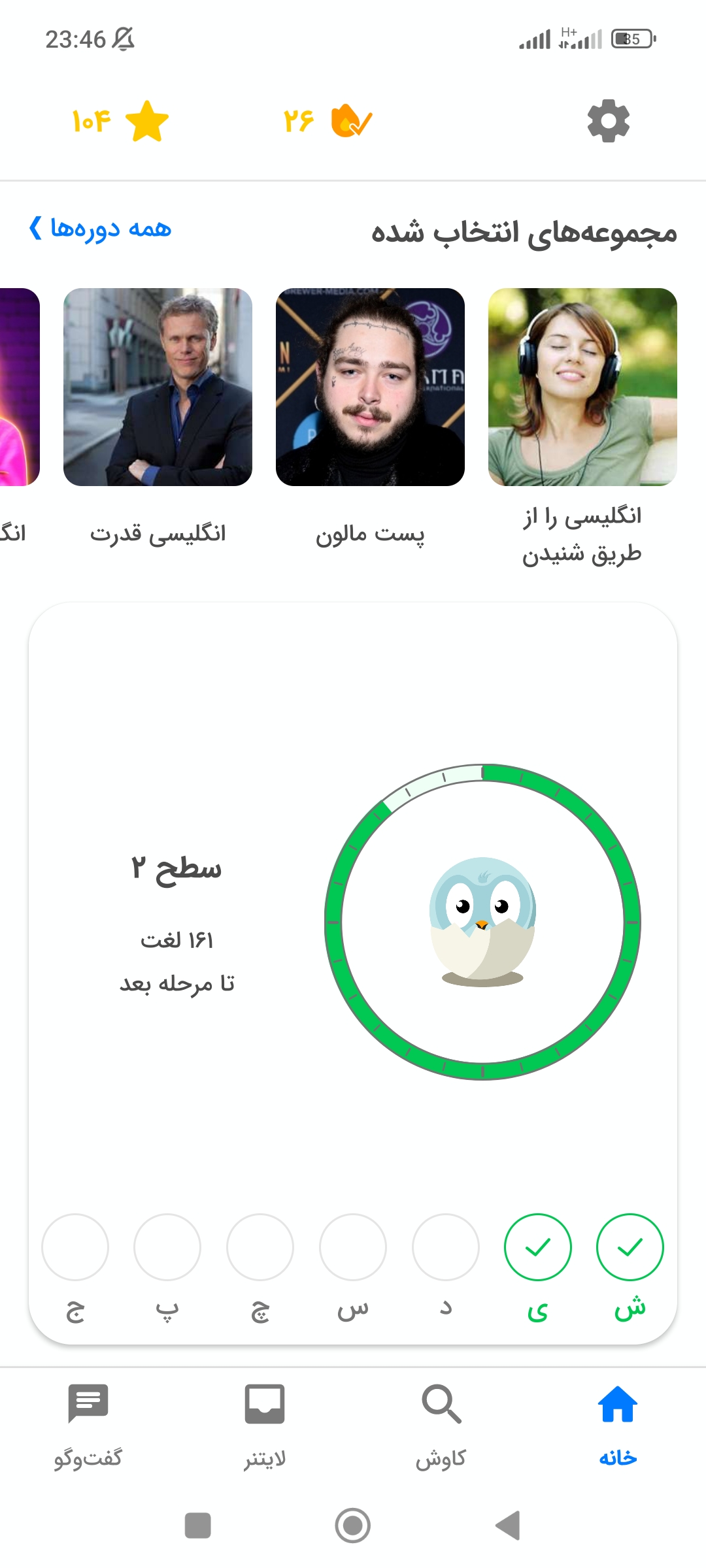This screenshot has width=706, height=1568.
Task: Tap the system back button
Action: 508,1526
